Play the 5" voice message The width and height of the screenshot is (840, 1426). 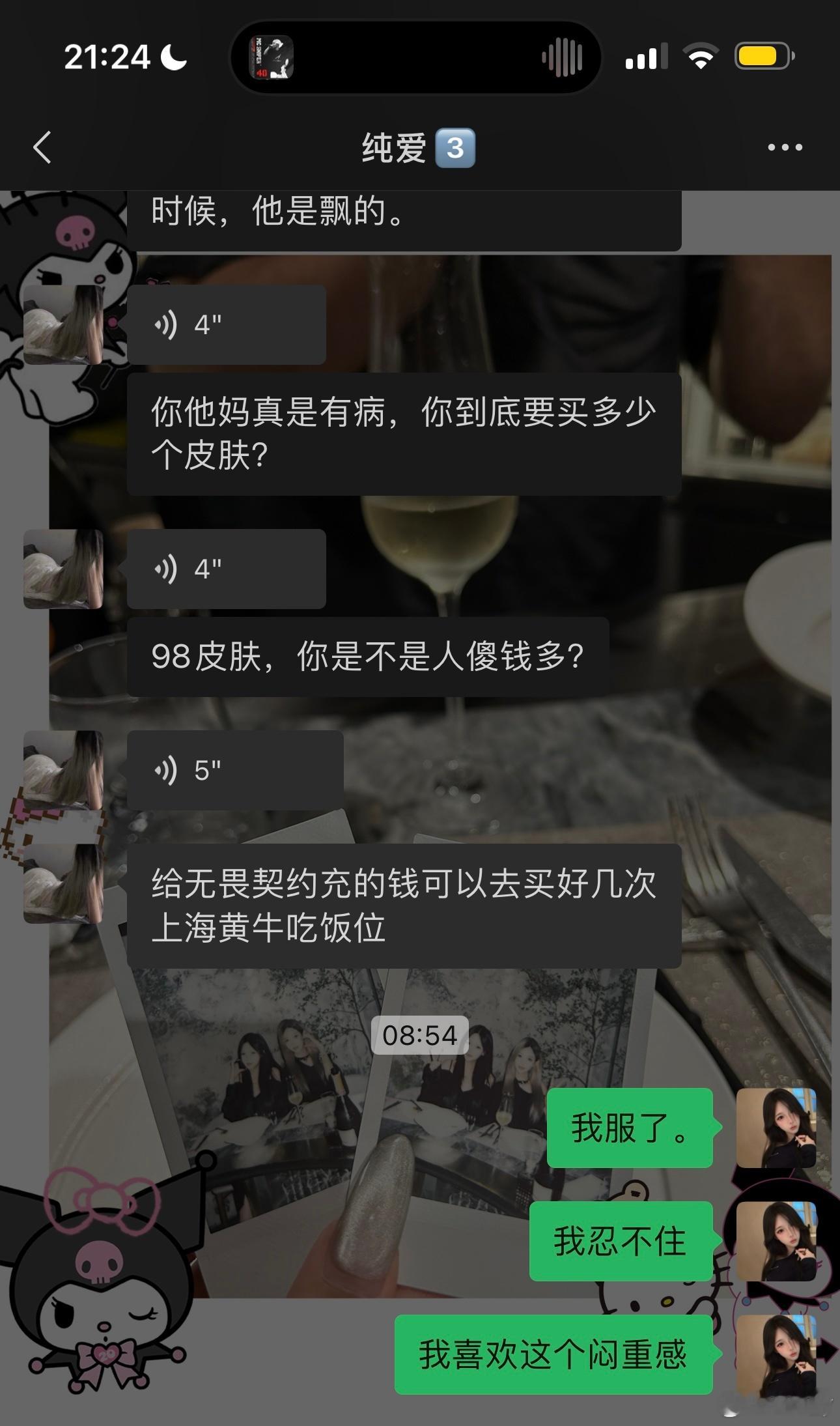point(234,769)
